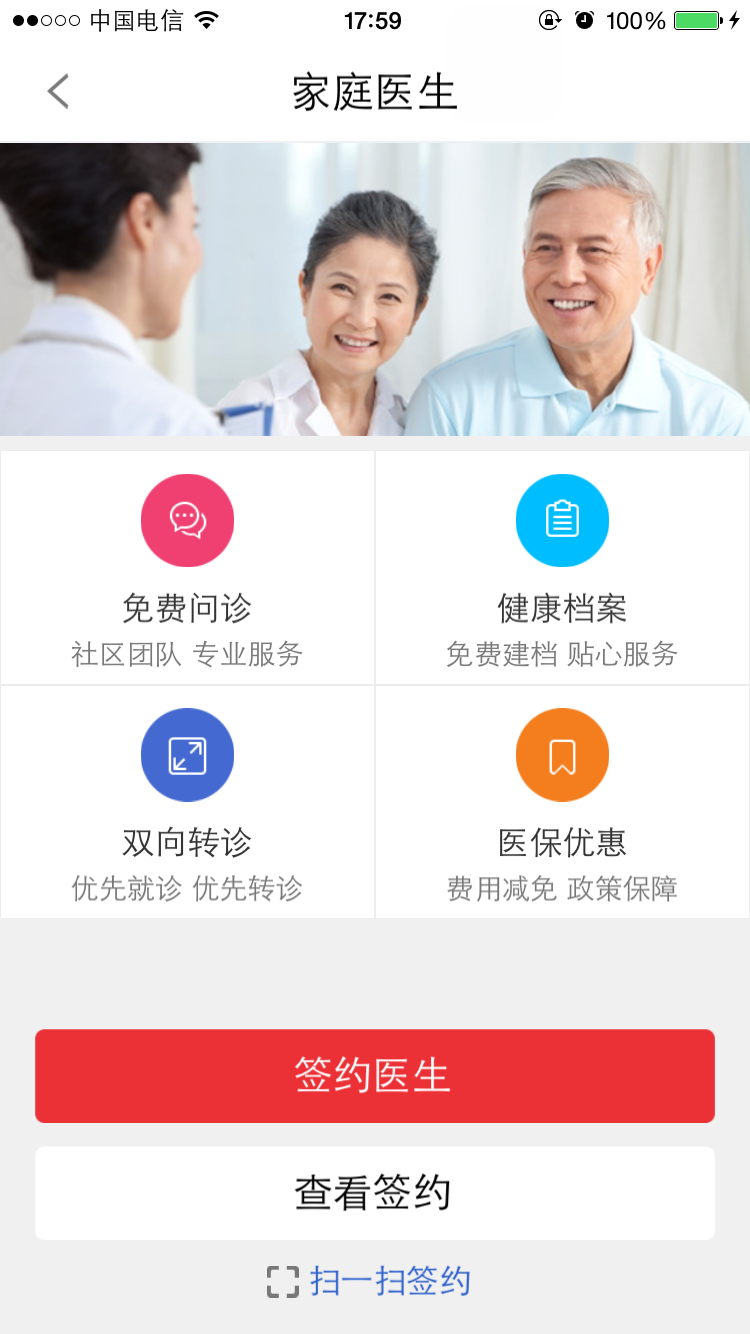Open the 扫一扫签约 scan link

[x=370, y=1281]
